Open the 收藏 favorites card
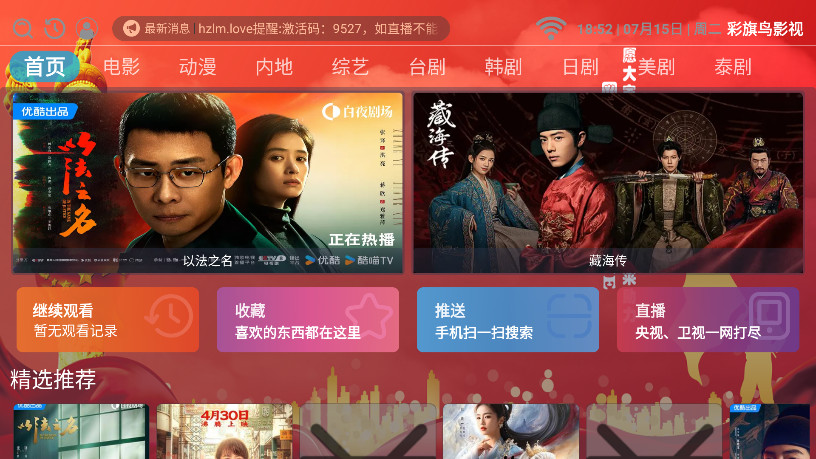Viewport: 816px width, 459px height. click(x=308, y=320)
